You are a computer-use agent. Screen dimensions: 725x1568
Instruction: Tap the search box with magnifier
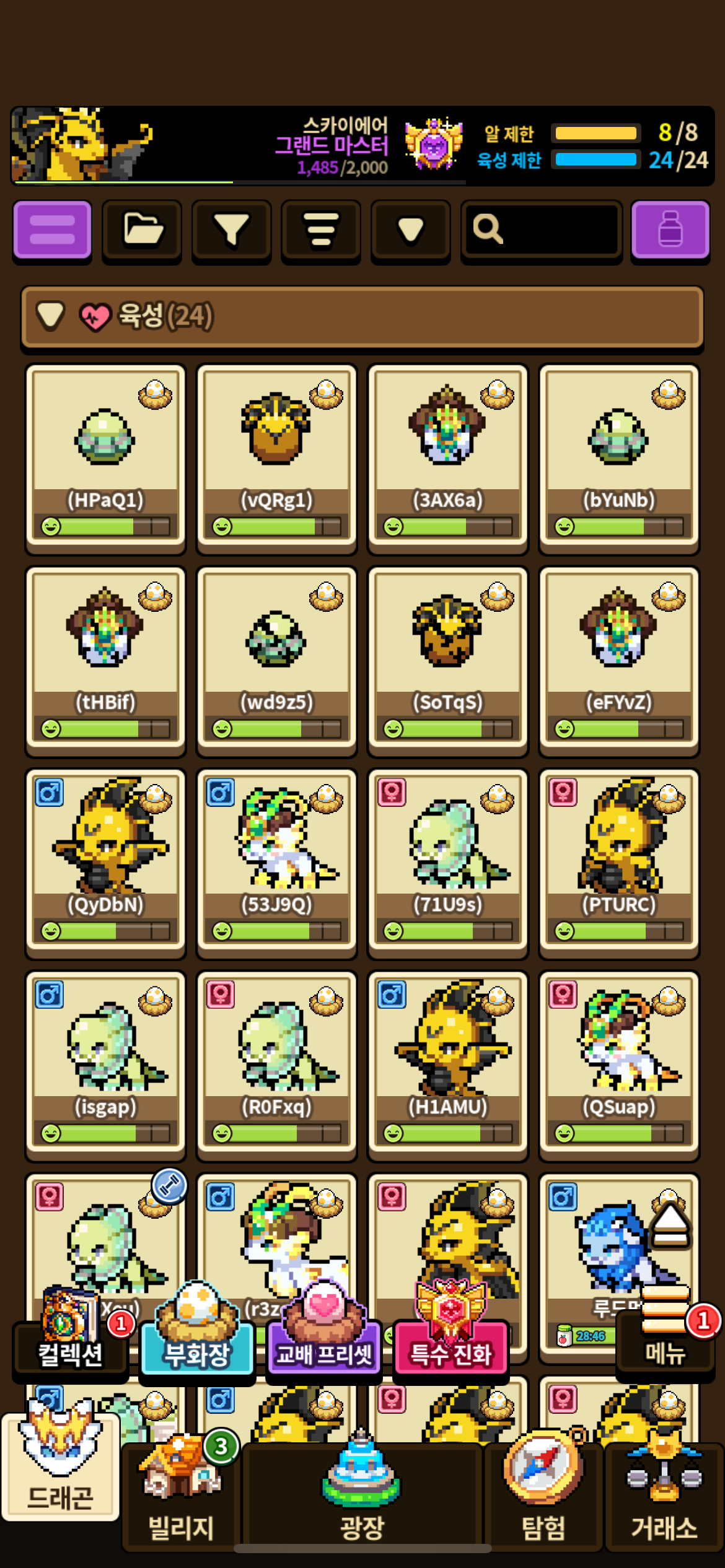[541, 230]
